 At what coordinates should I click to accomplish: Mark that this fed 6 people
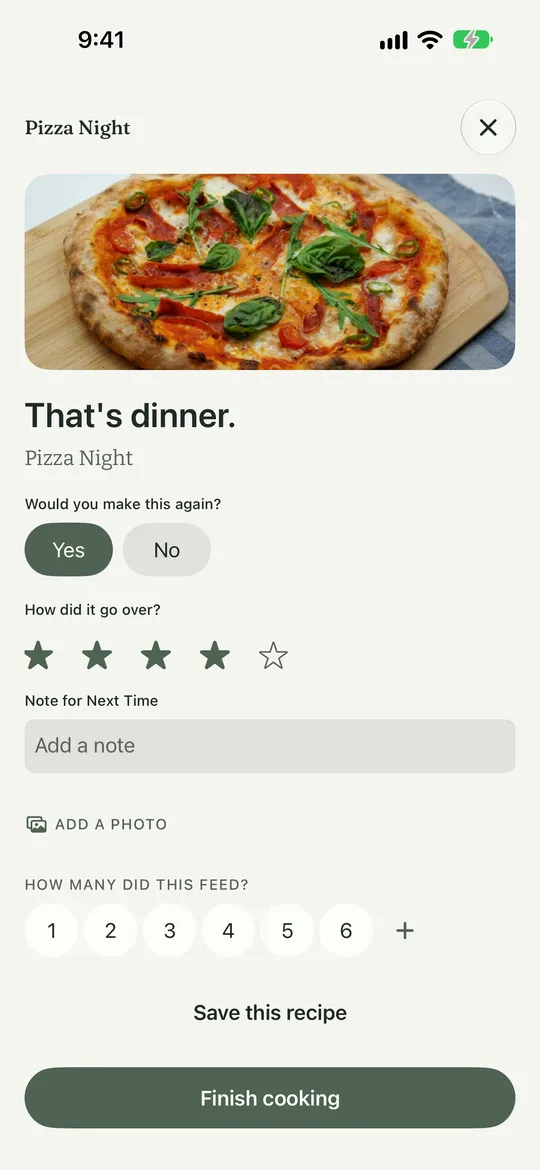click(x=346, y=930)
